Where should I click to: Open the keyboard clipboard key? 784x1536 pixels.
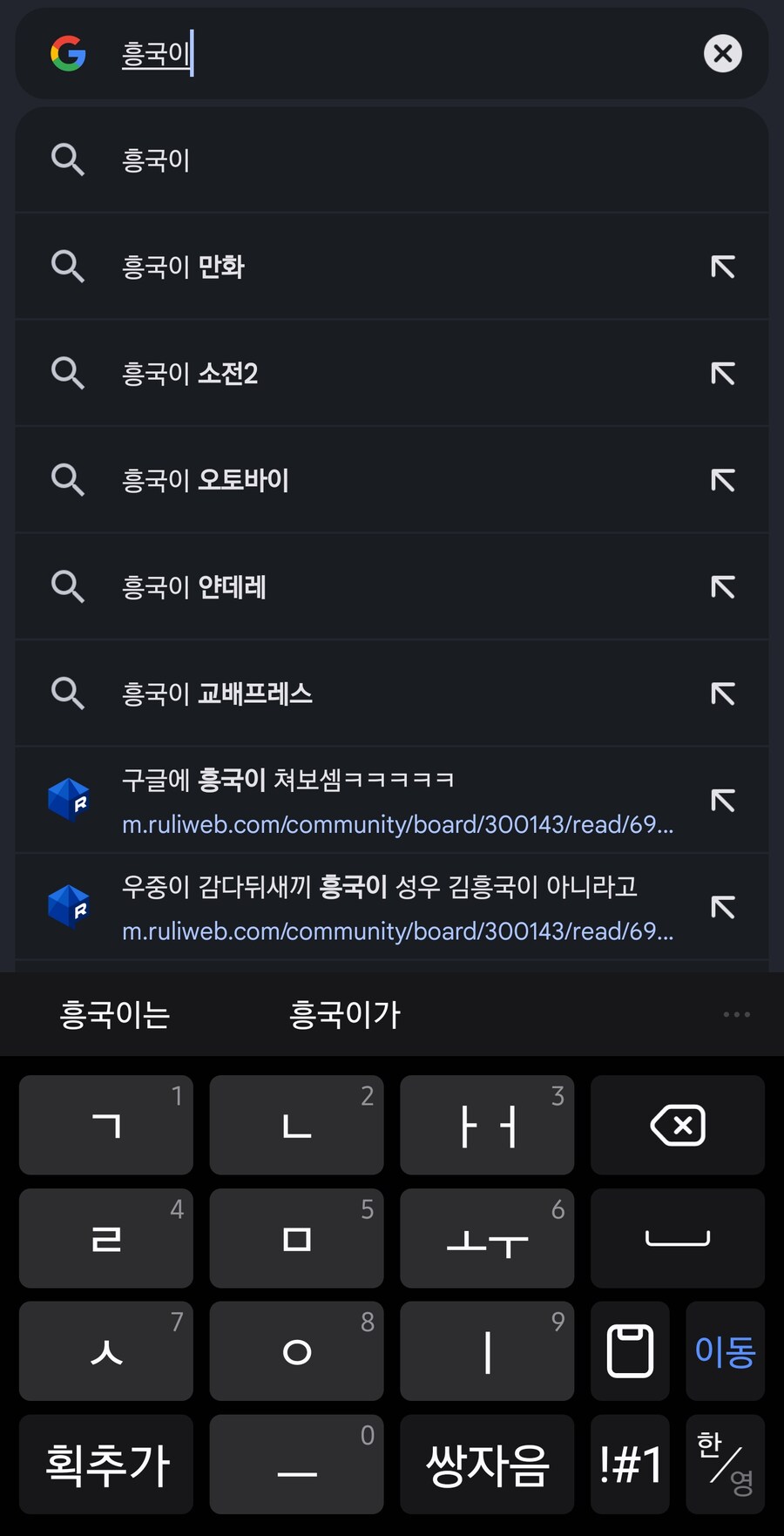point(630,1351)
